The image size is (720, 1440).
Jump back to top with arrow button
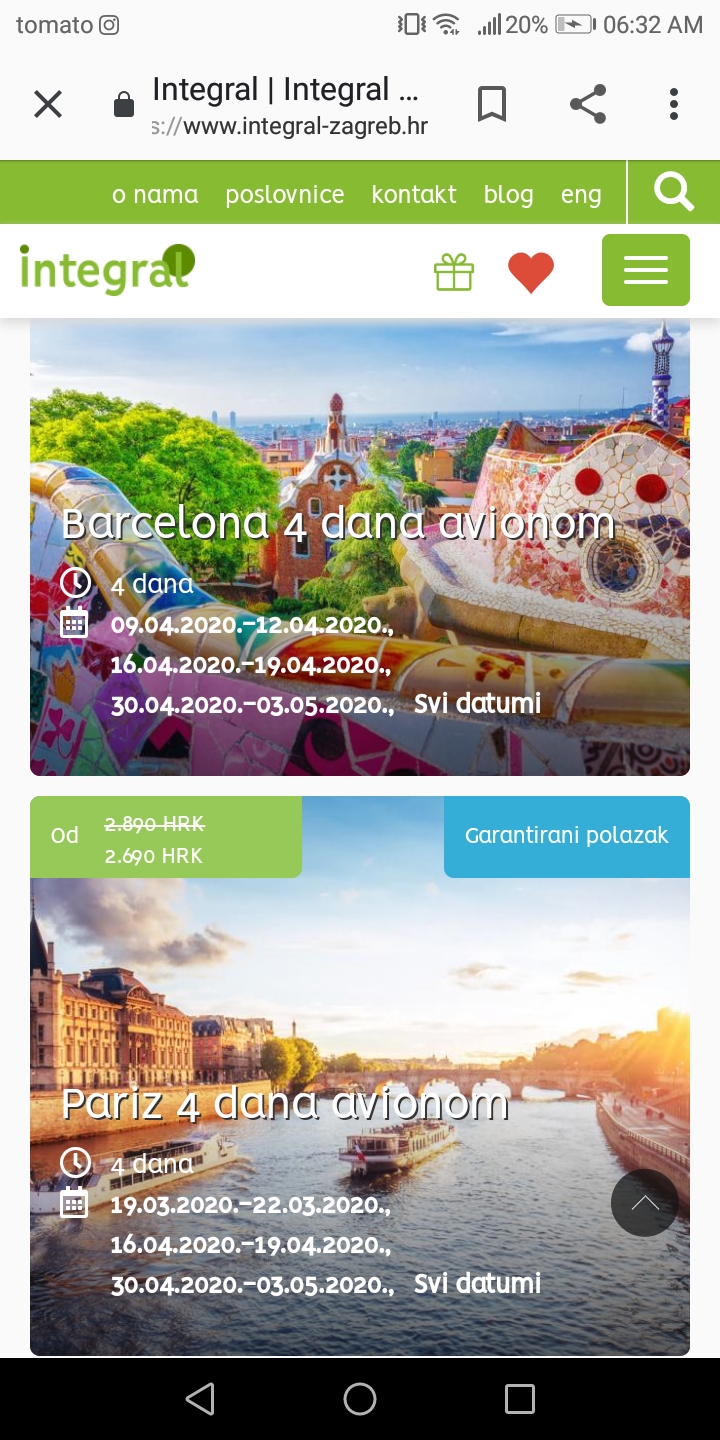[x=645, y=1203]
